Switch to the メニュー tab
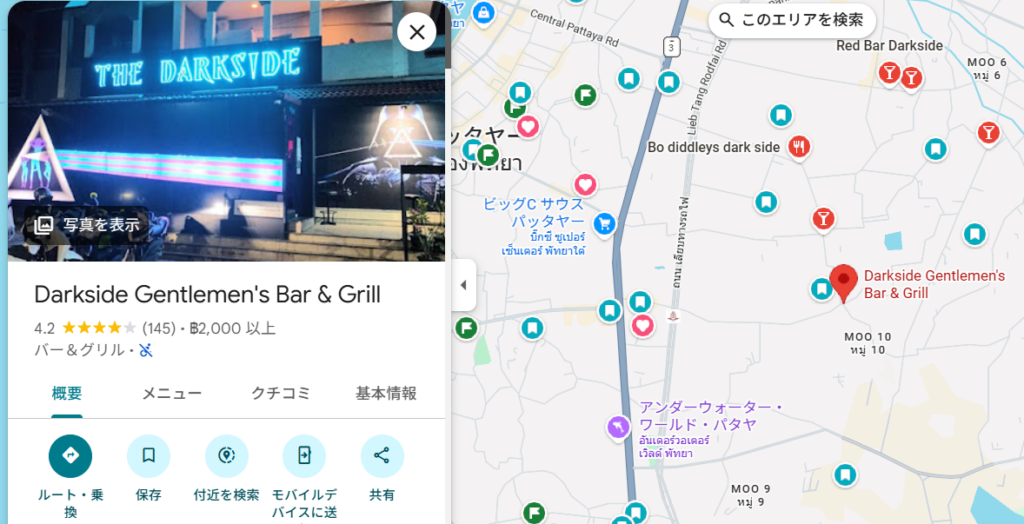Image resolution: width=1024 pixels, height=524 pixels. pyautogui.click(x=171, y=393)
